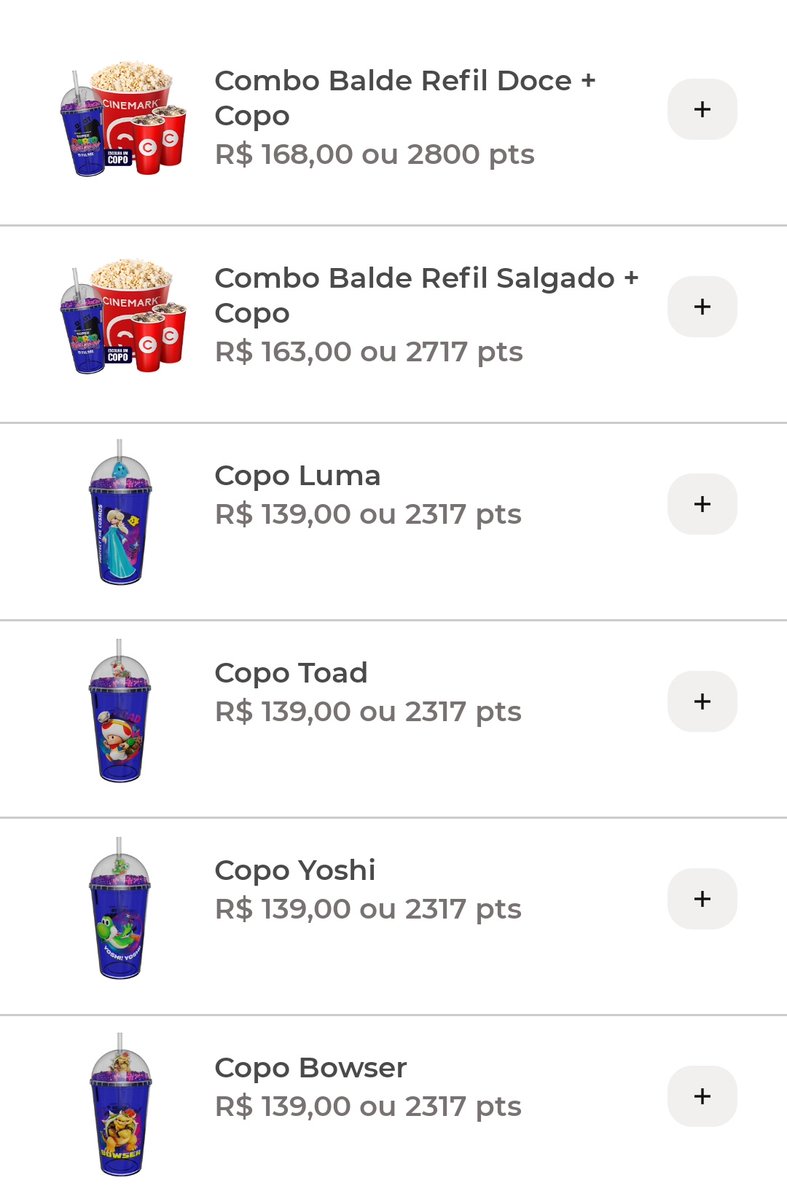Select plus button beside Copo Yoshi
Screen dimensions: 787x1199
tap(702, 899)
